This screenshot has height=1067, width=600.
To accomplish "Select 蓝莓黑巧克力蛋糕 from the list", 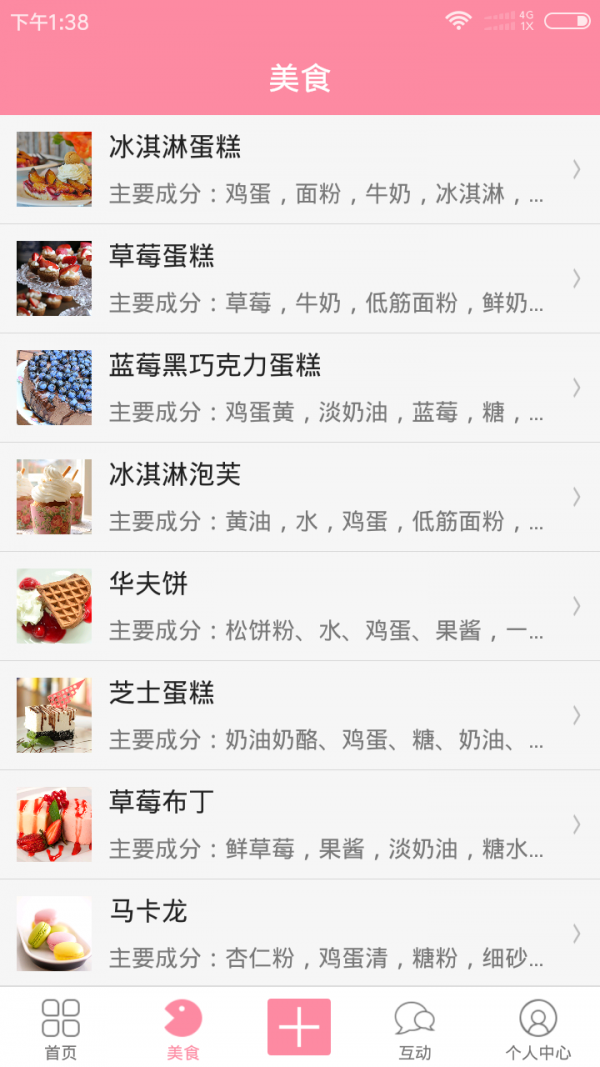I will click(300, 388).
